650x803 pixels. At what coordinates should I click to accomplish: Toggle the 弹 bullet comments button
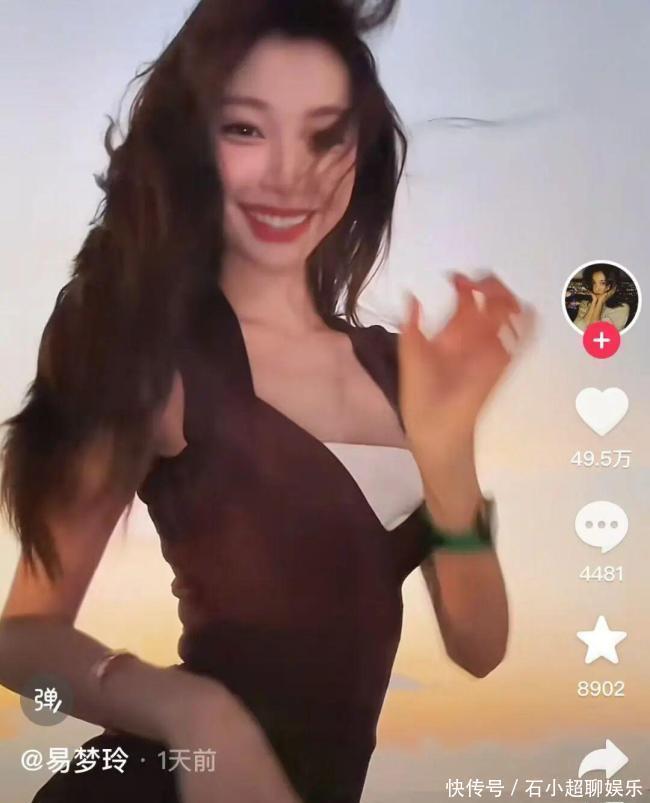(x=46, y=700)
